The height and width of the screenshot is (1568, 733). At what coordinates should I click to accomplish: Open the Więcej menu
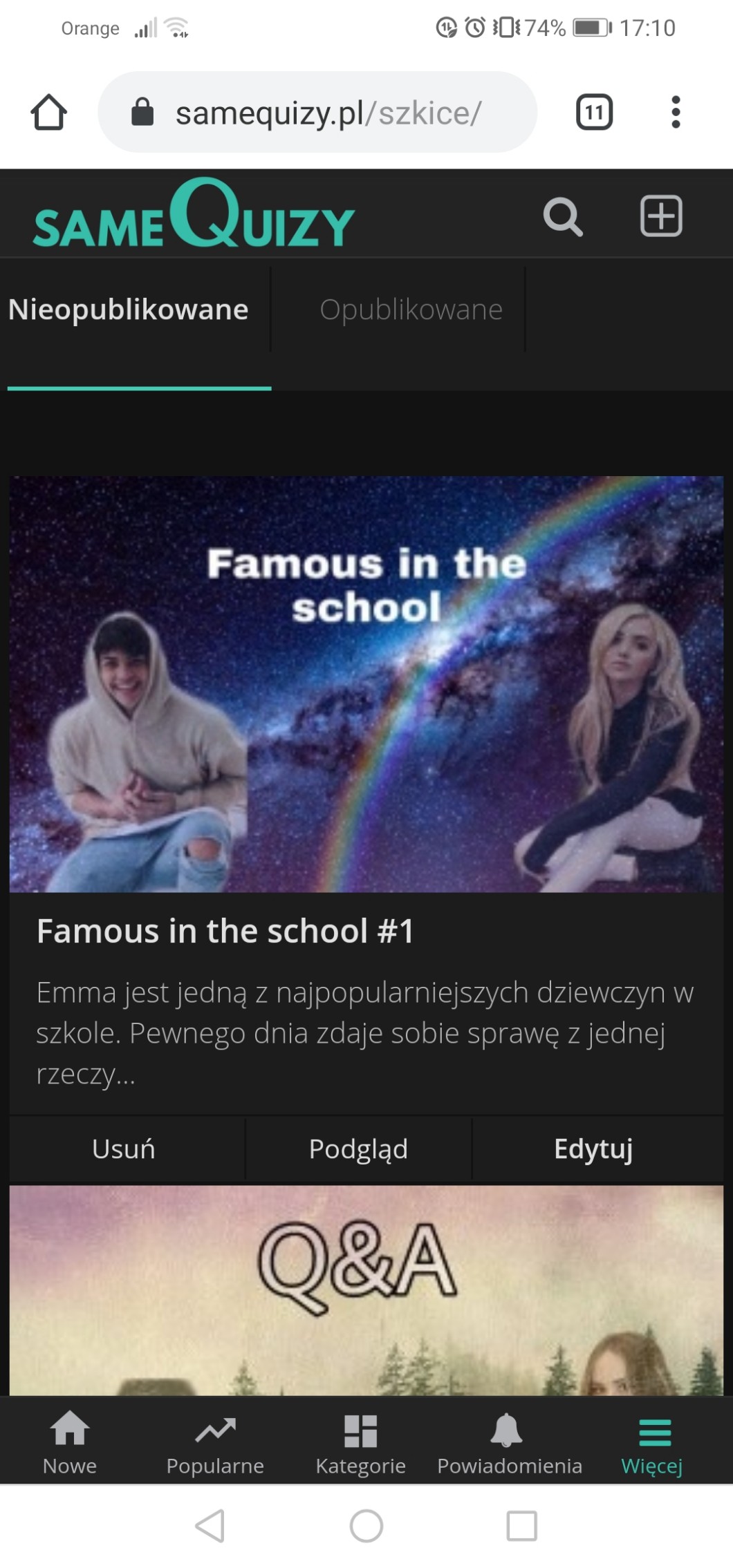point(652,1442)
